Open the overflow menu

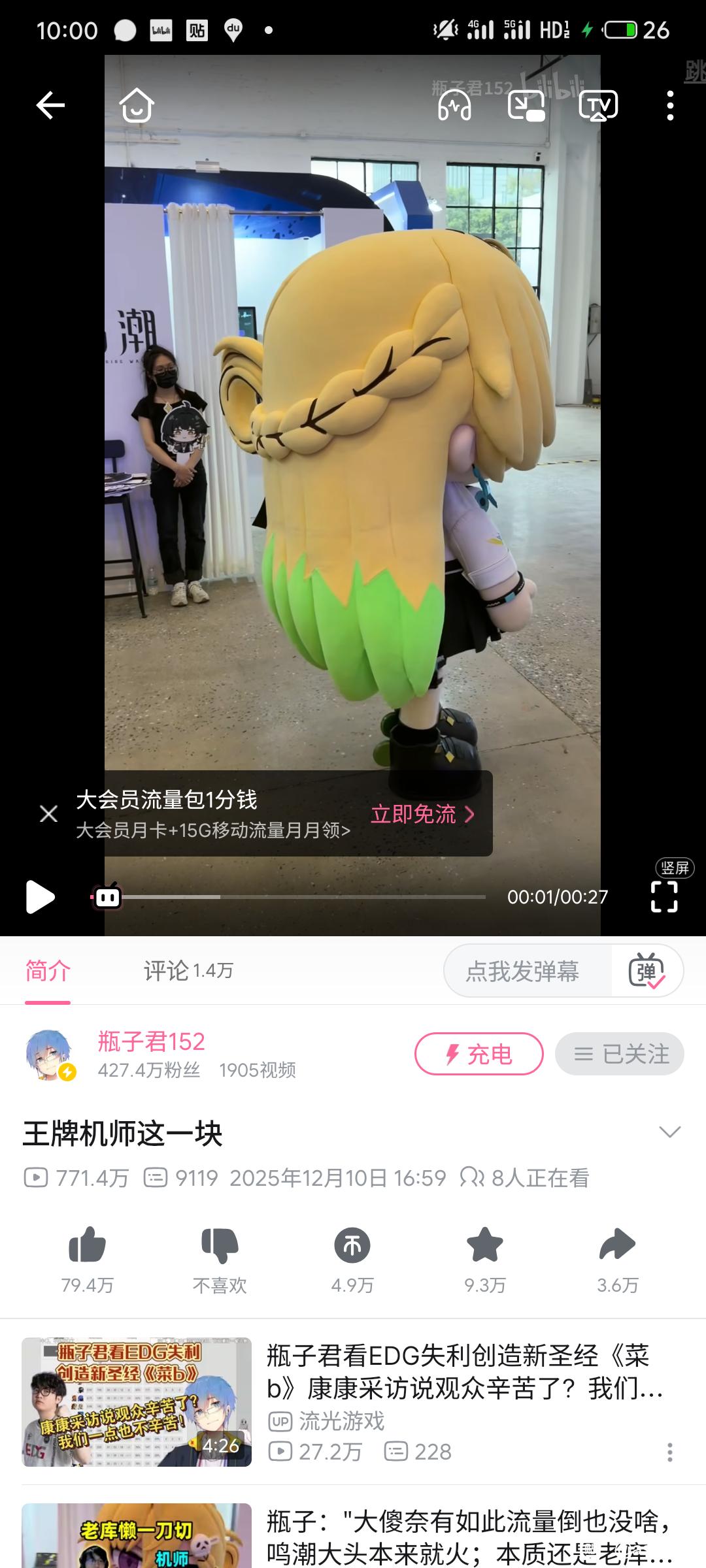tap(670, 105)
